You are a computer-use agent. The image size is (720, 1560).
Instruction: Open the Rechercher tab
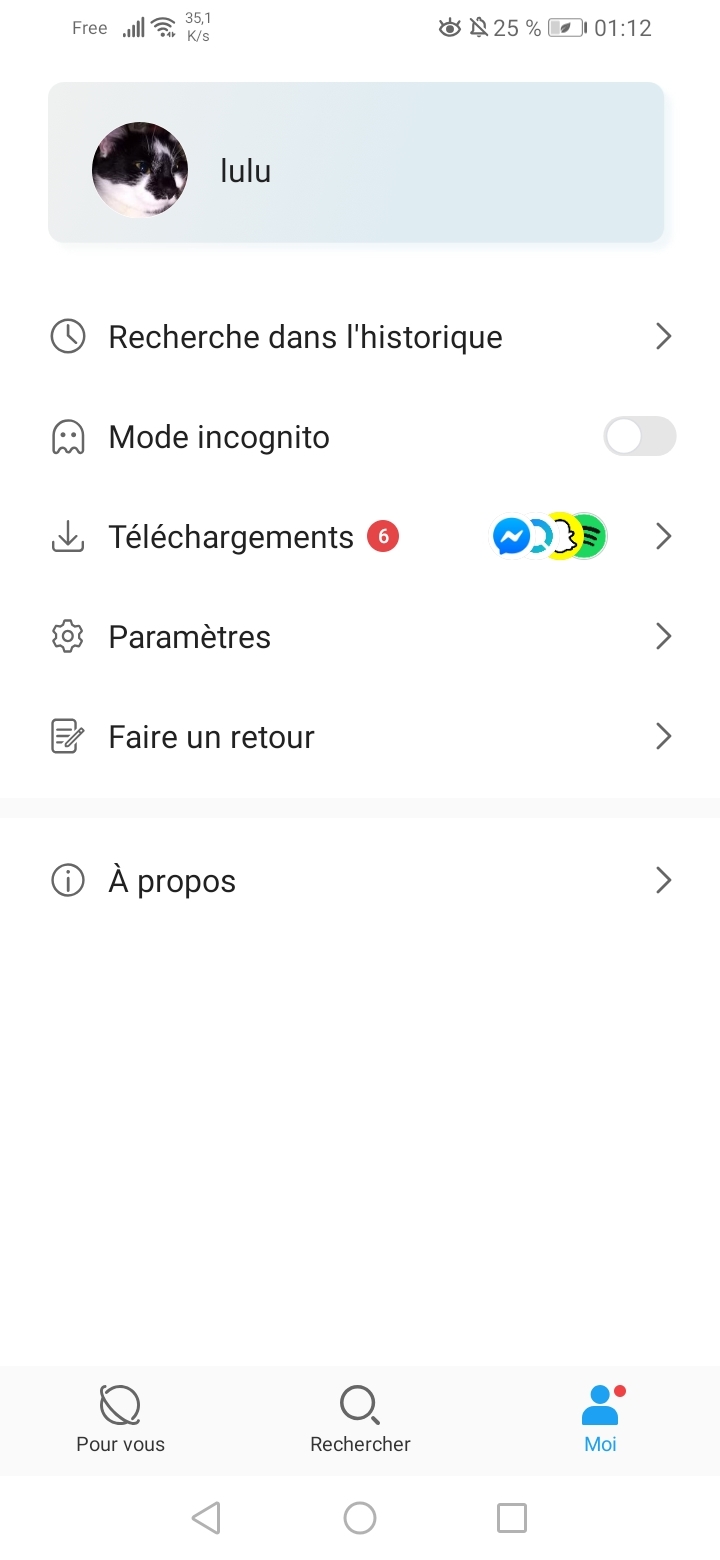point(359,1420)
